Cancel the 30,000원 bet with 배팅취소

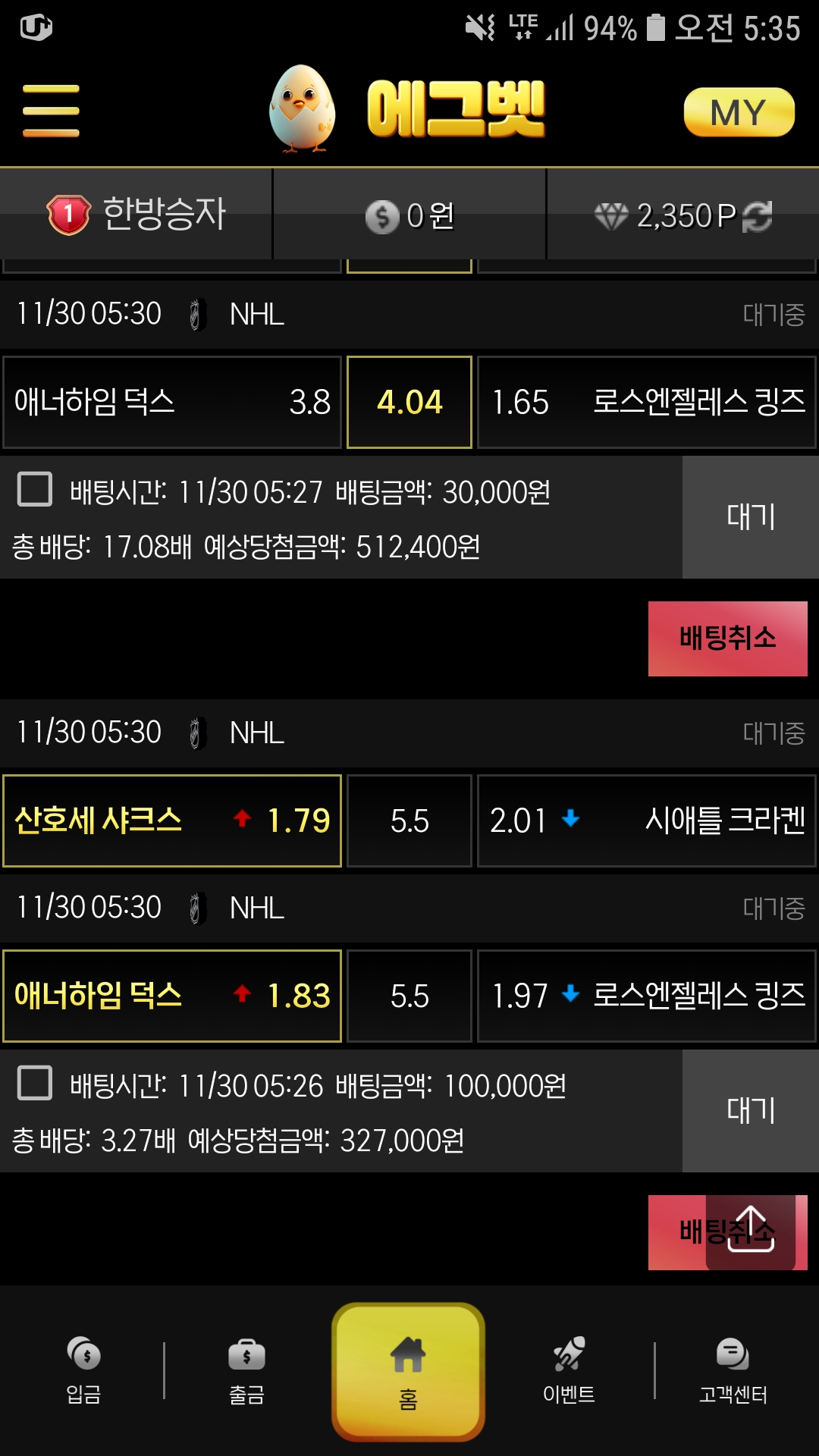pos(727,639)
